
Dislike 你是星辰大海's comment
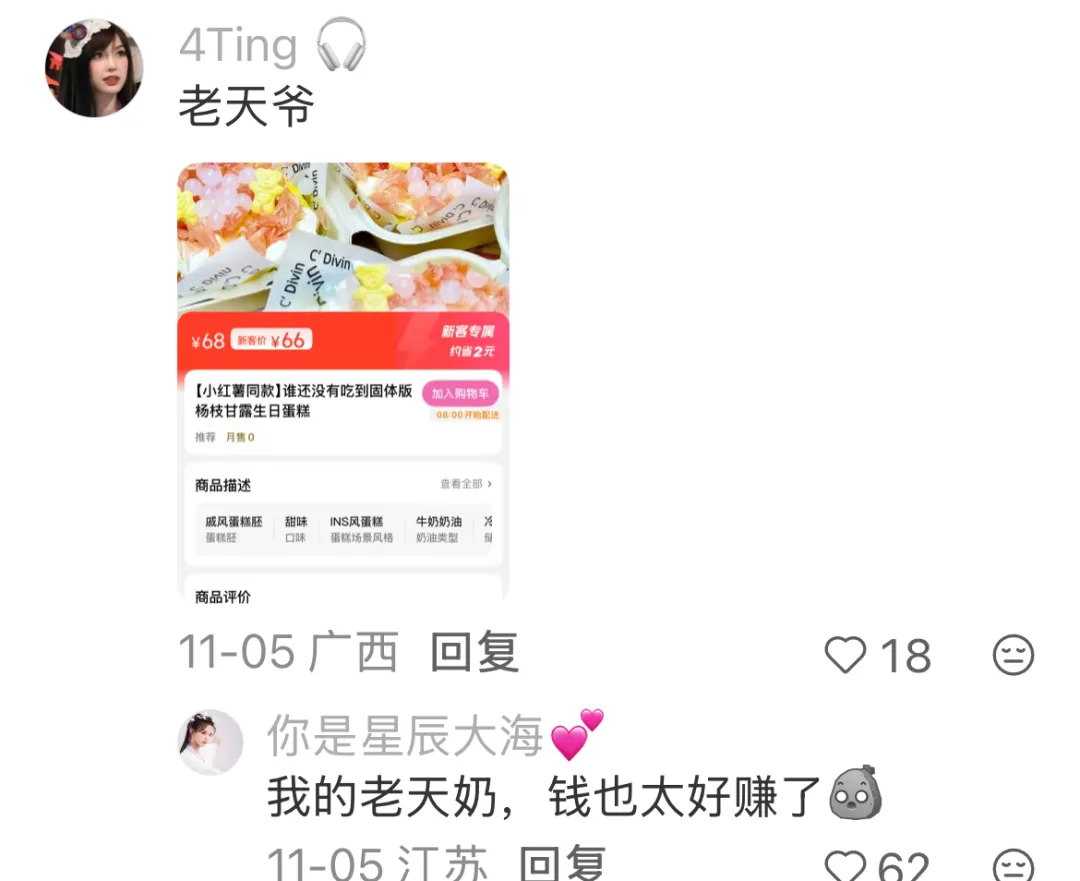[1012, 866]
